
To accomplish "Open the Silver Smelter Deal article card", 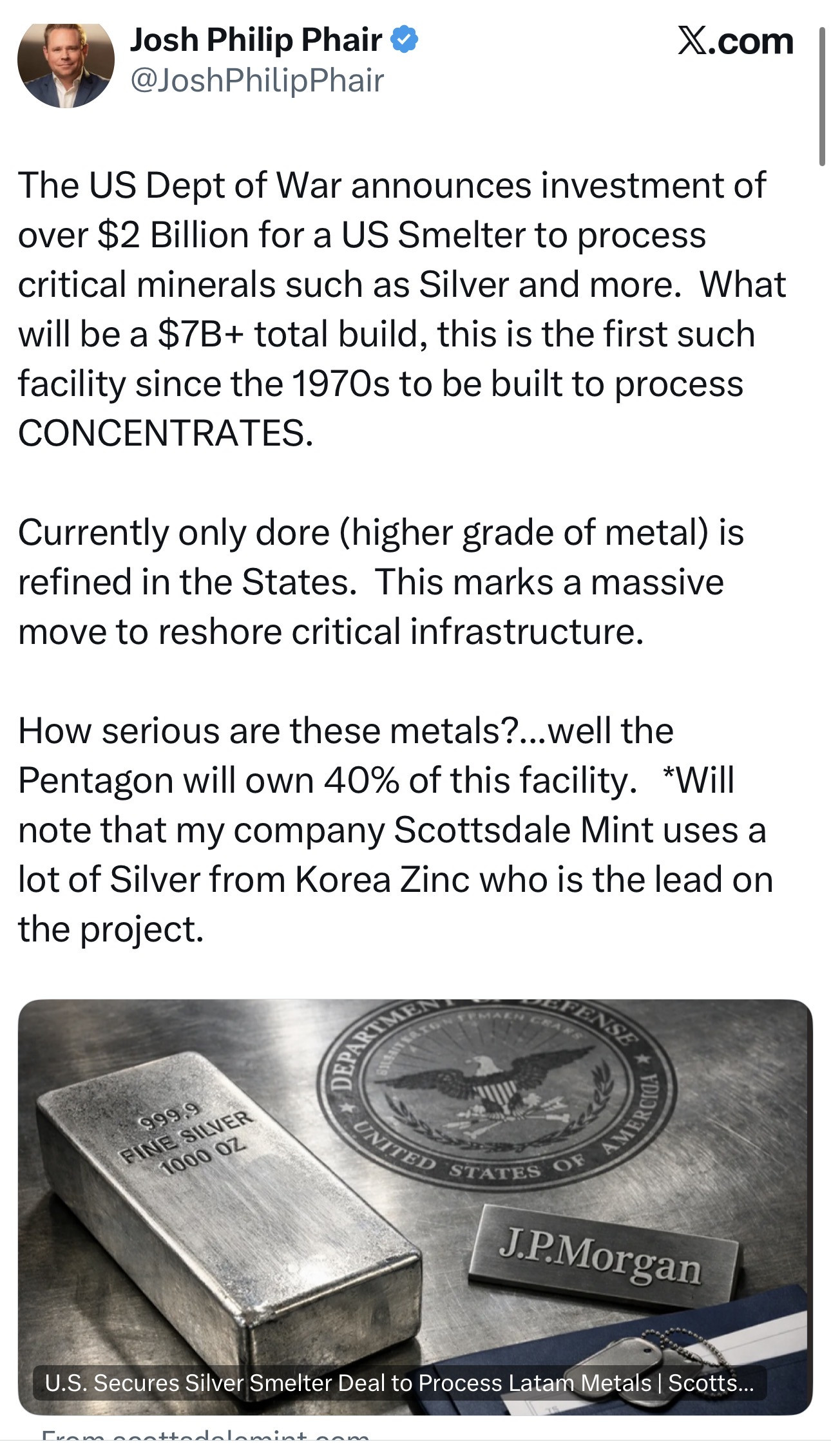I will tap(415, 1204).
